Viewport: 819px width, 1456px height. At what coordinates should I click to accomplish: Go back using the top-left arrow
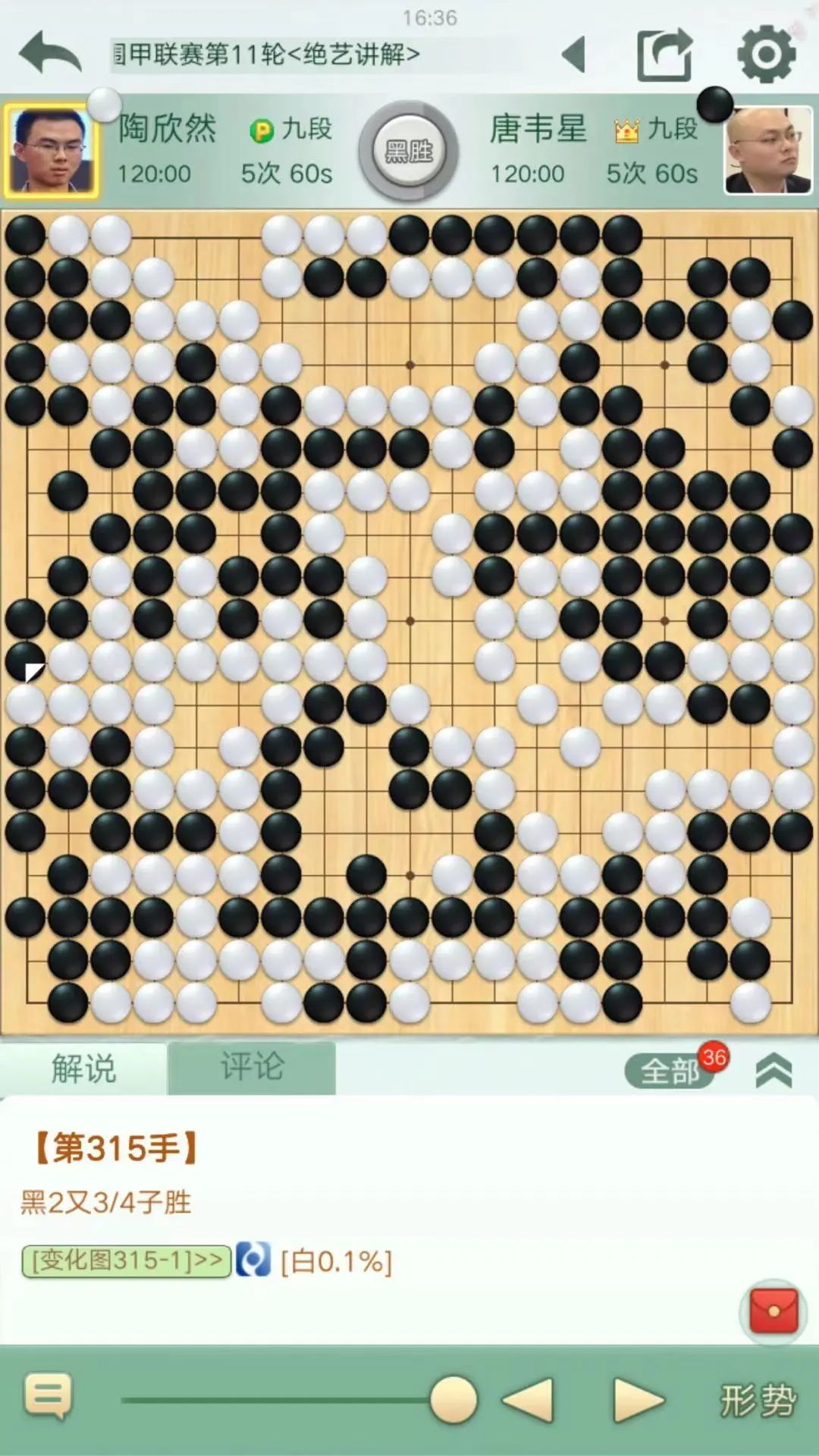(50, 53)
